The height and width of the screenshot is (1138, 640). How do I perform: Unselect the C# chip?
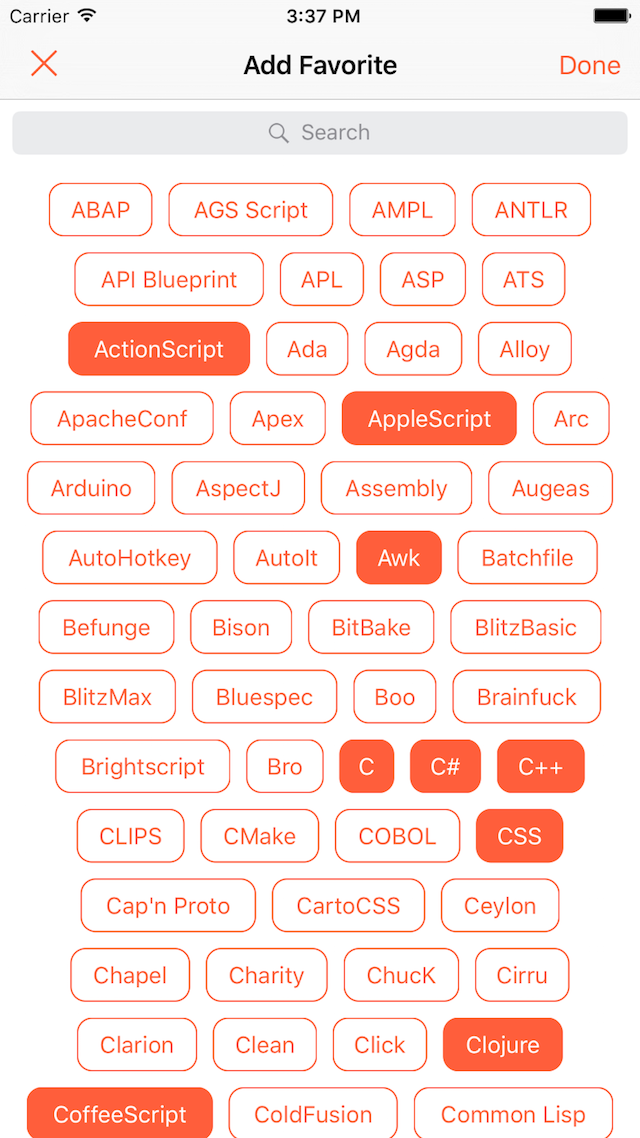[445, 767]
